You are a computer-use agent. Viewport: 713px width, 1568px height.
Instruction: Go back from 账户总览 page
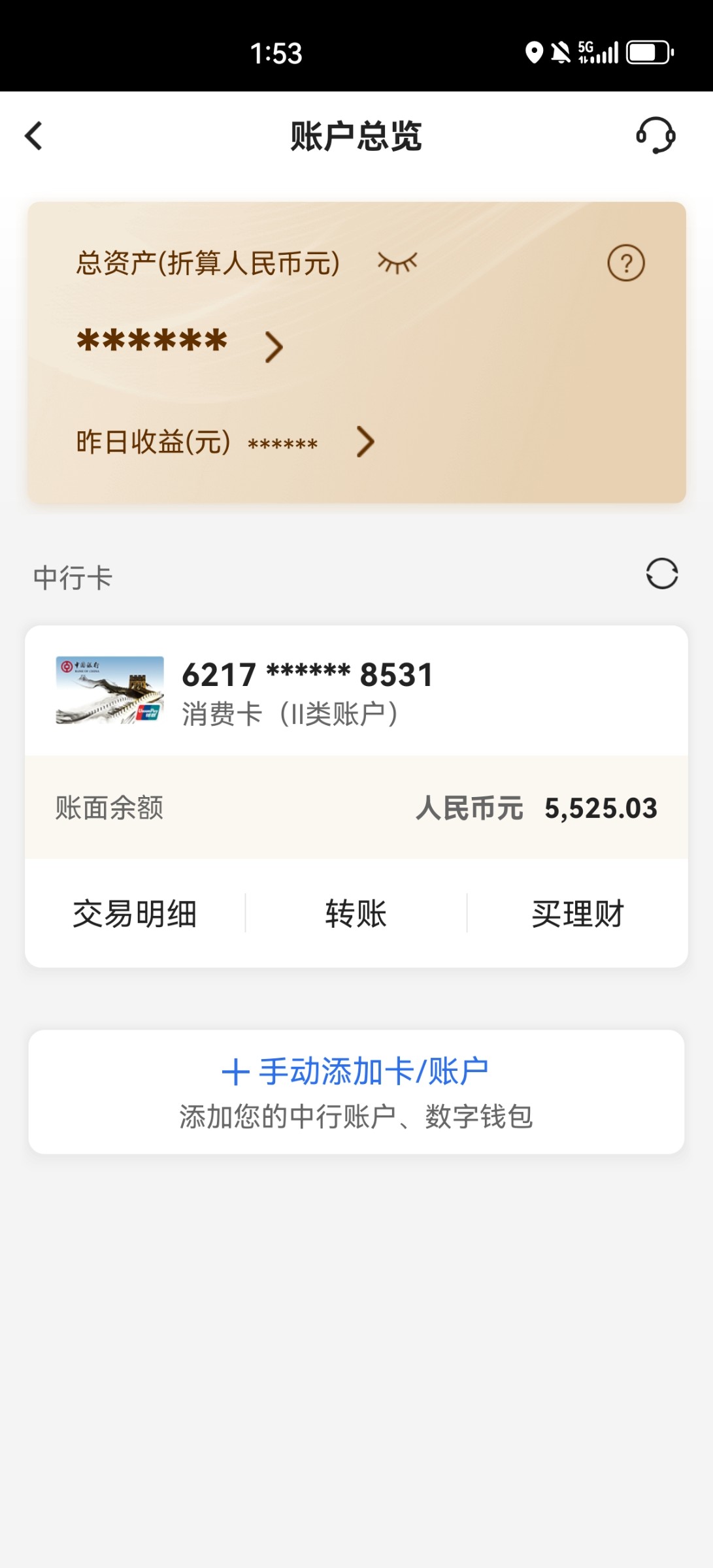pos(34,136)
